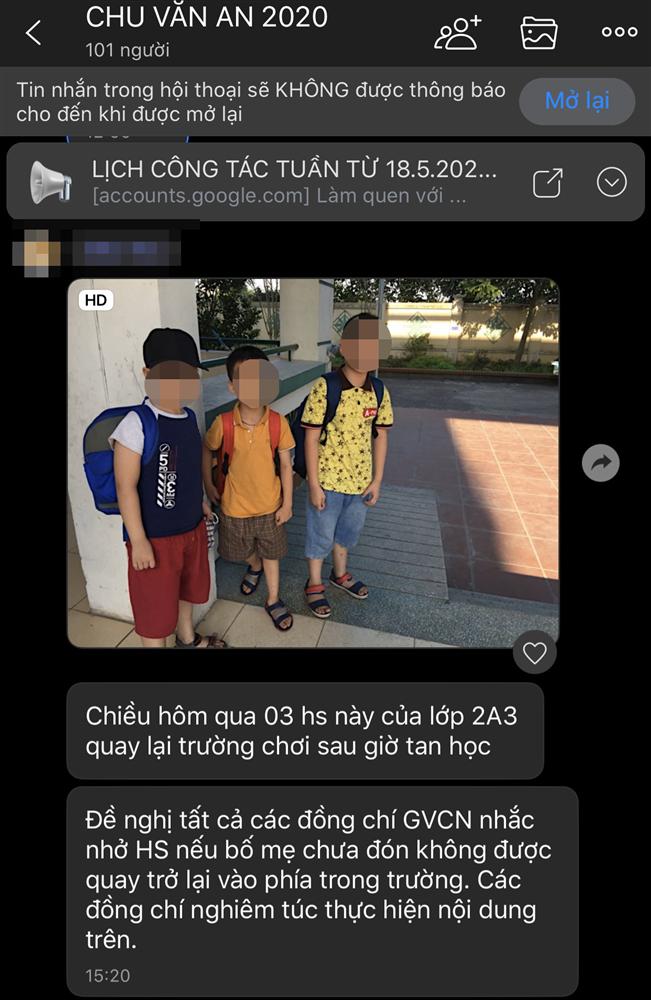
Task: Open the HD photo of three students
Action: 313,462
